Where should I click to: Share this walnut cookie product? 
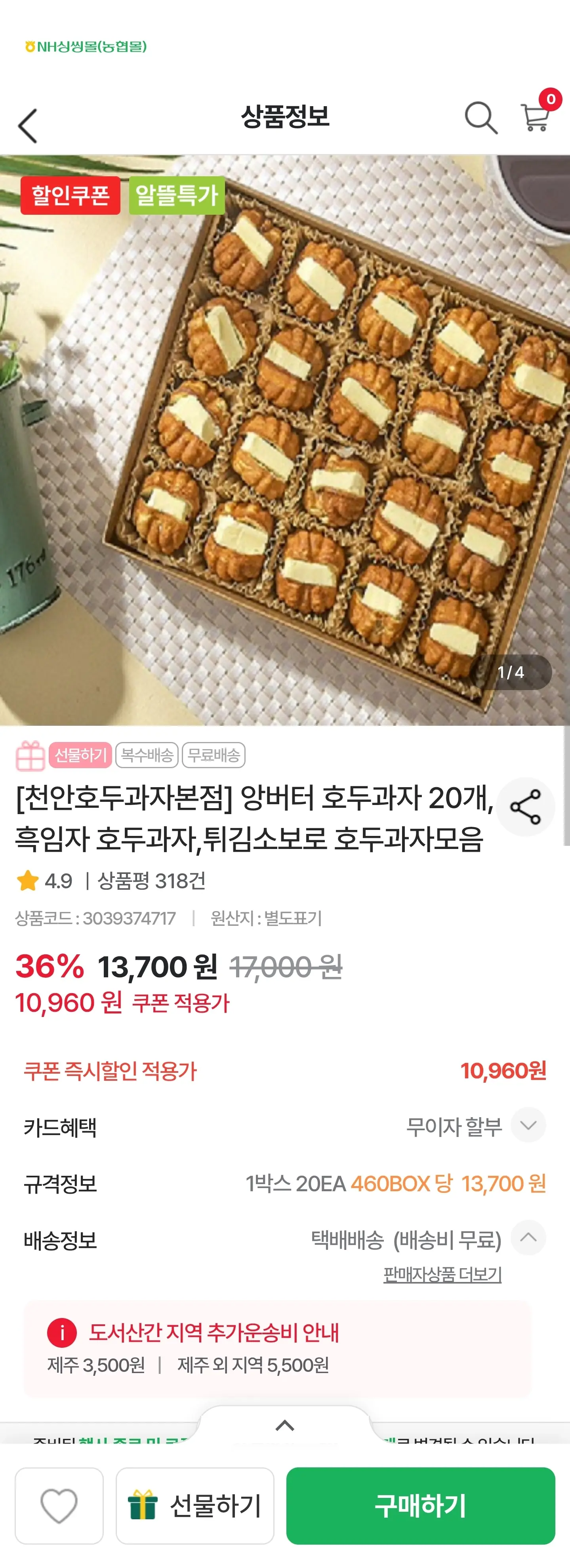click(526, 807)
